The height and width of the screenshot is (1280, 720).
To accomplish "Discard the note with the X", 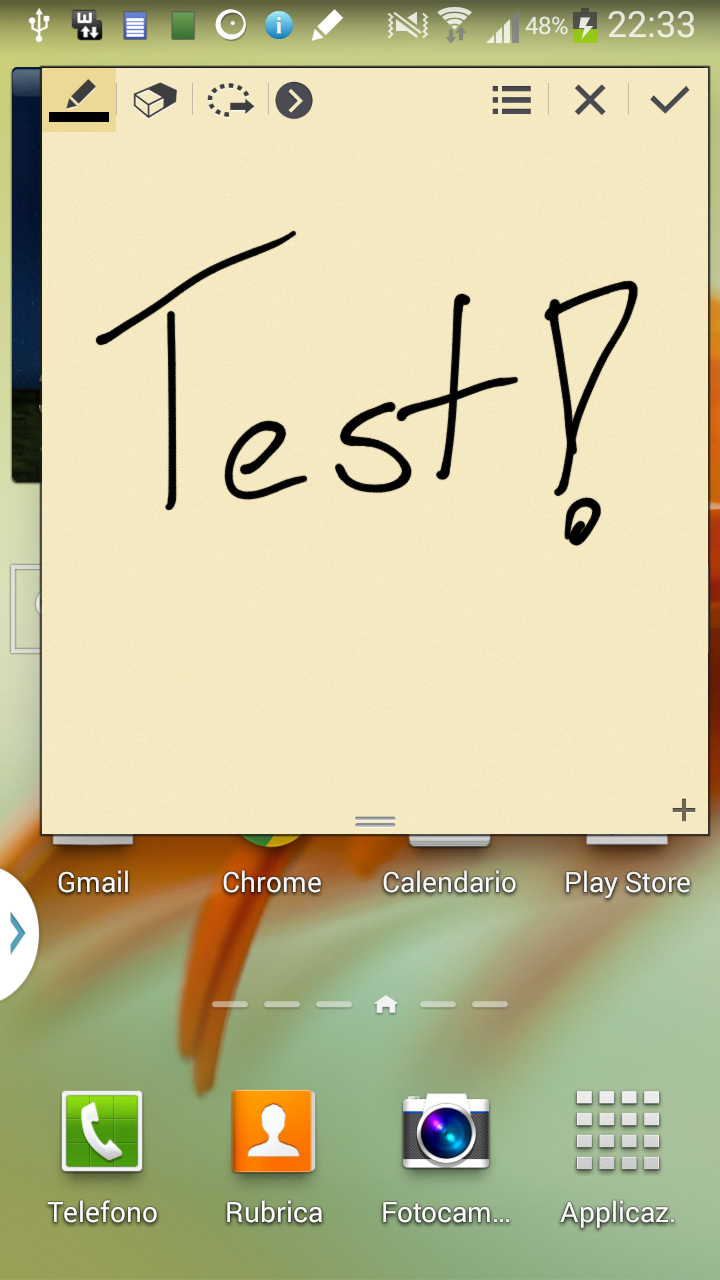I will [590, 100].
